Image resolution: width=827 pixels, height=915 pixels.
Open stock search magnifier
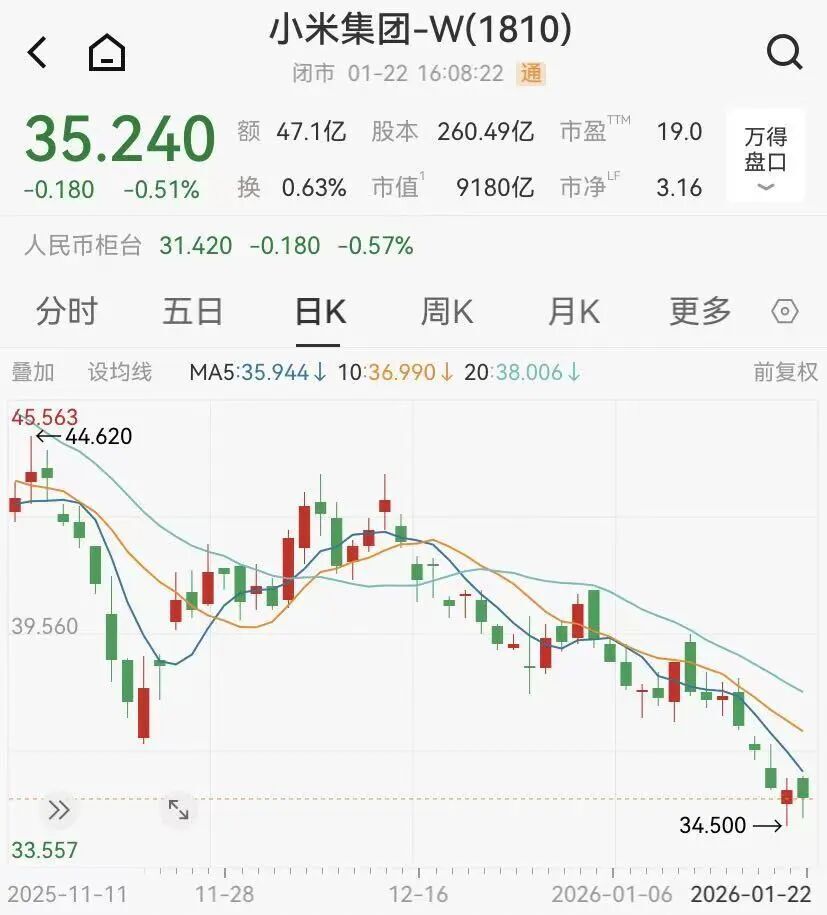[x=784, y=52]
